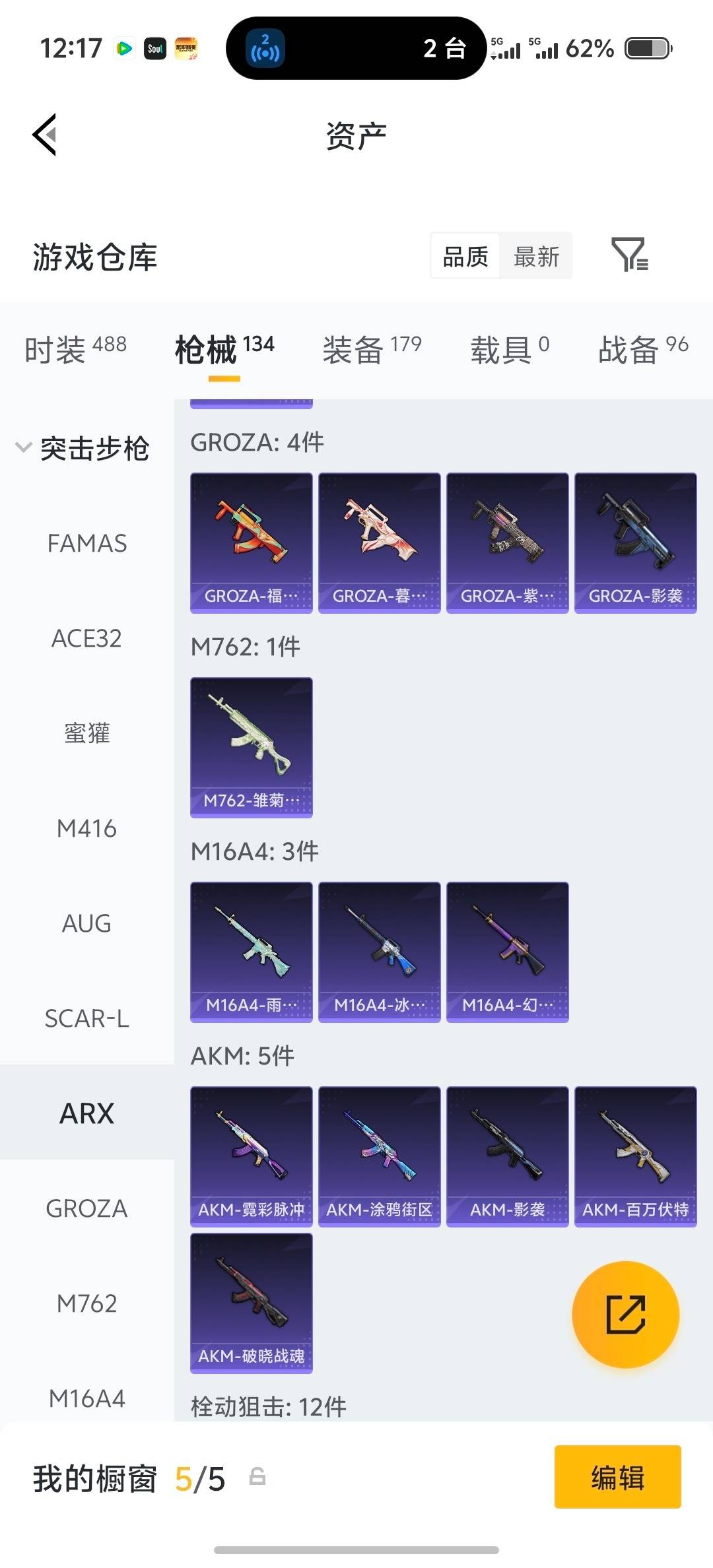Tap the 编辑 button
The width and height of the screenshot is (713, 1568).
(x=617, y=1478)
